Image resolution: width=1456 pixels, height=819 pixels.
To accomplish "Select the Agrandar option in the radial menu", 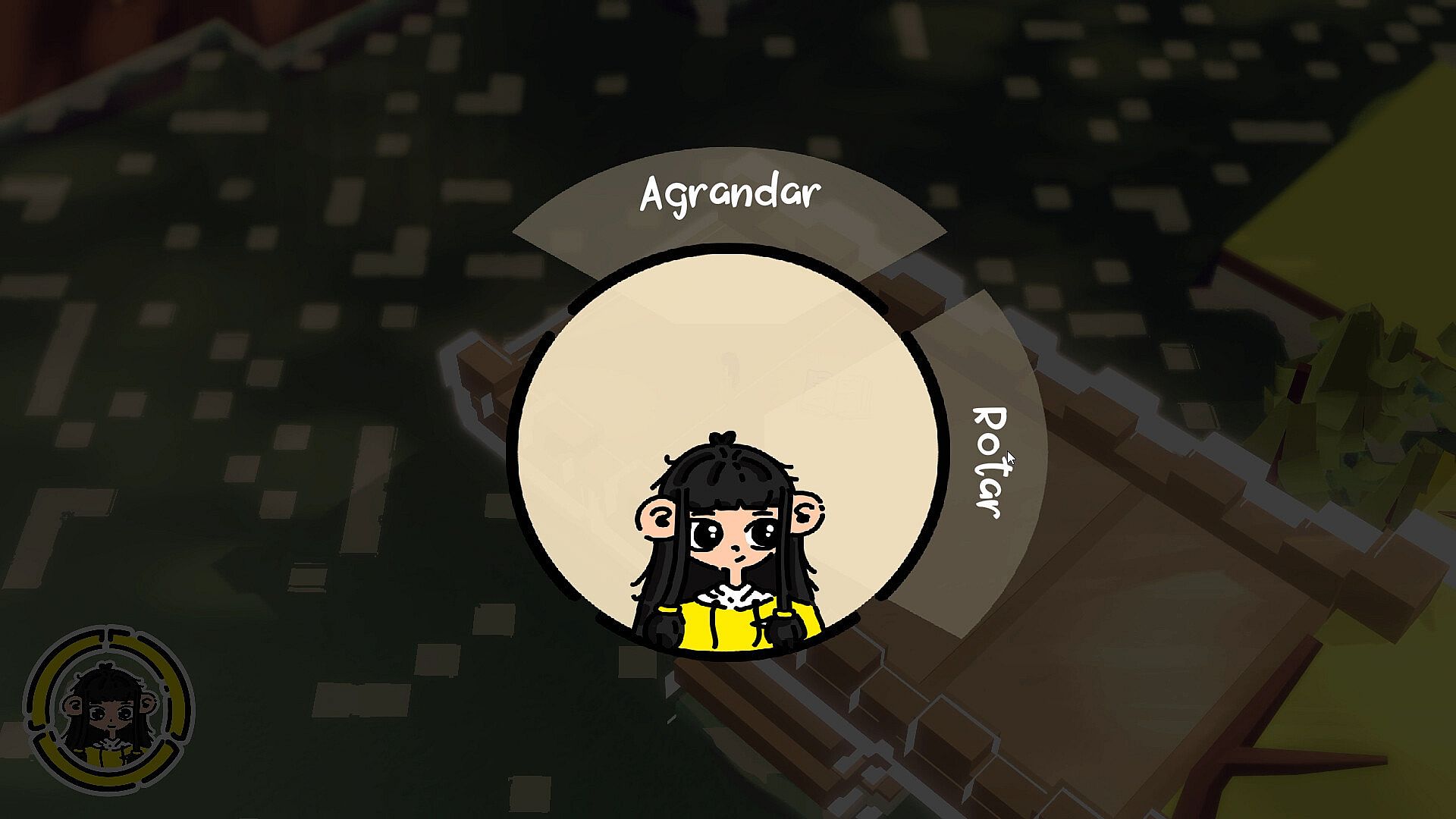I will tap(730, 195).
